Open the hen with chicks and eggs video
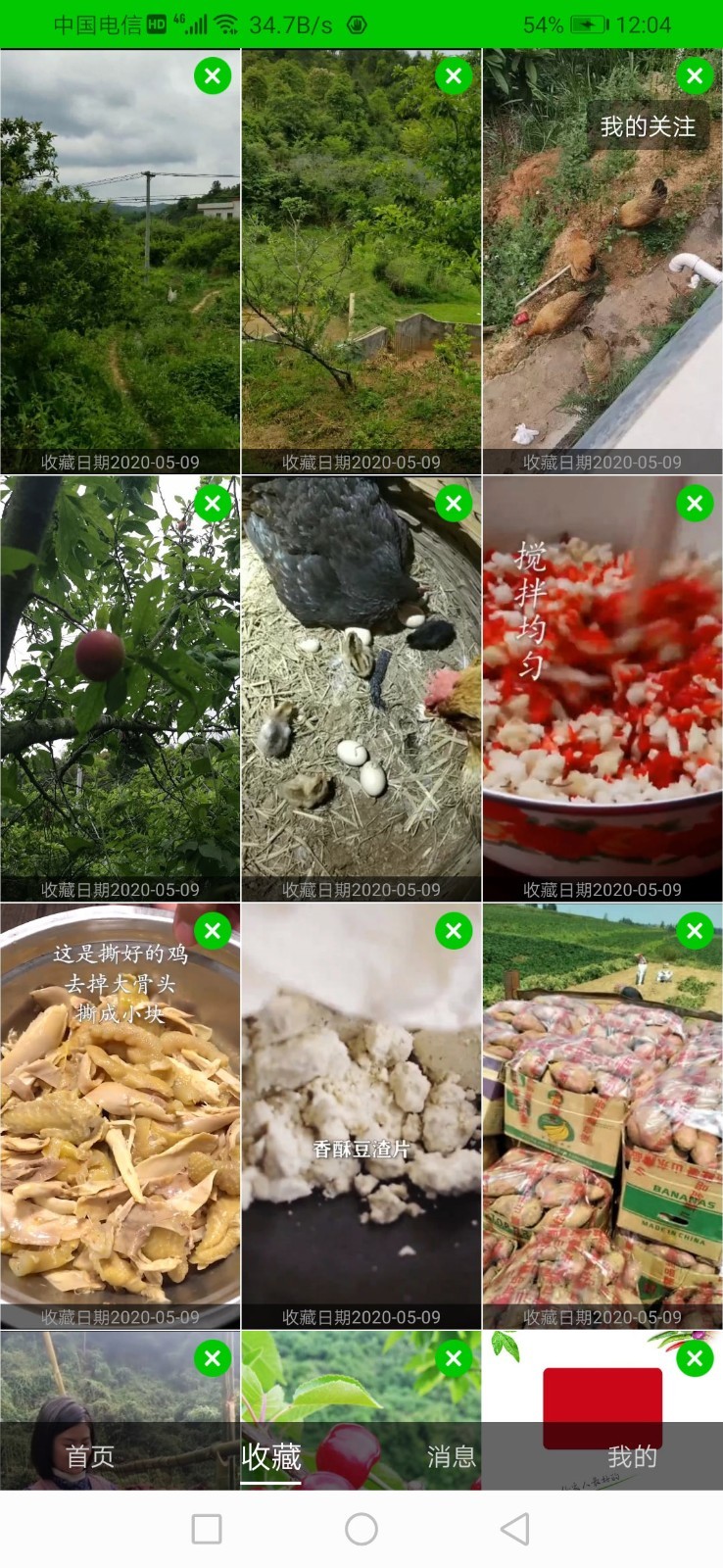The height and width of the screenshot is (1568, 723). point(361,706)
